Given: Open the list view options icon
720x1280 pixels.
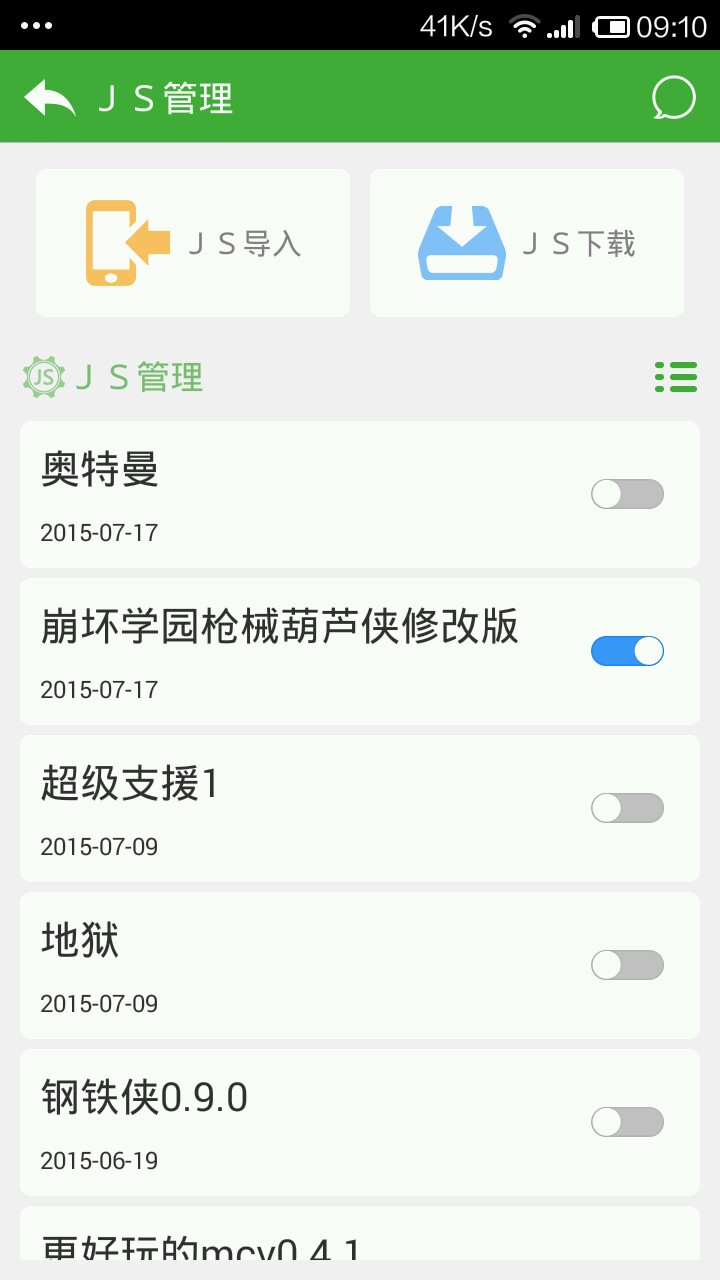Looking at the screenshot, I should (x=676, y=377).
